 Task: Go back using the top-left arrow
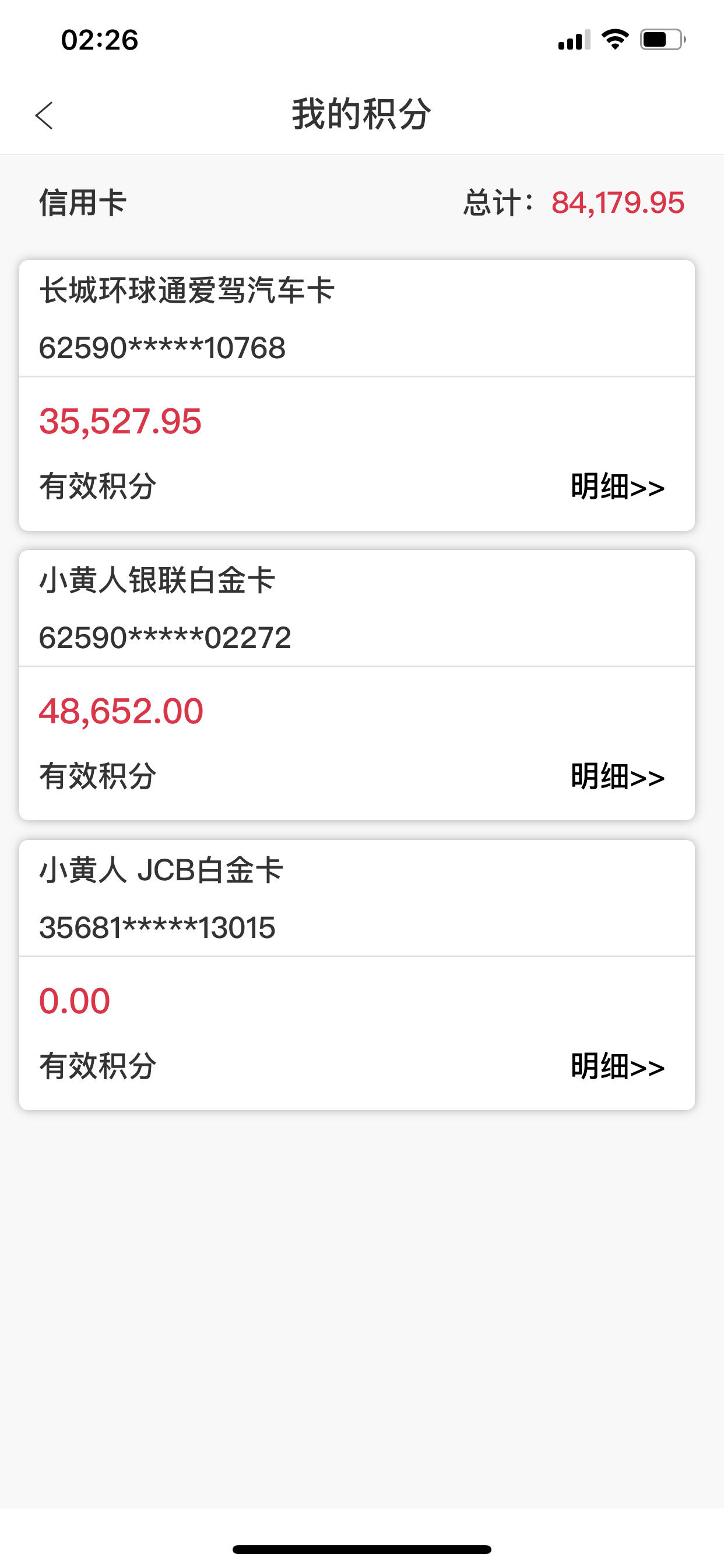tap(44, 115)
